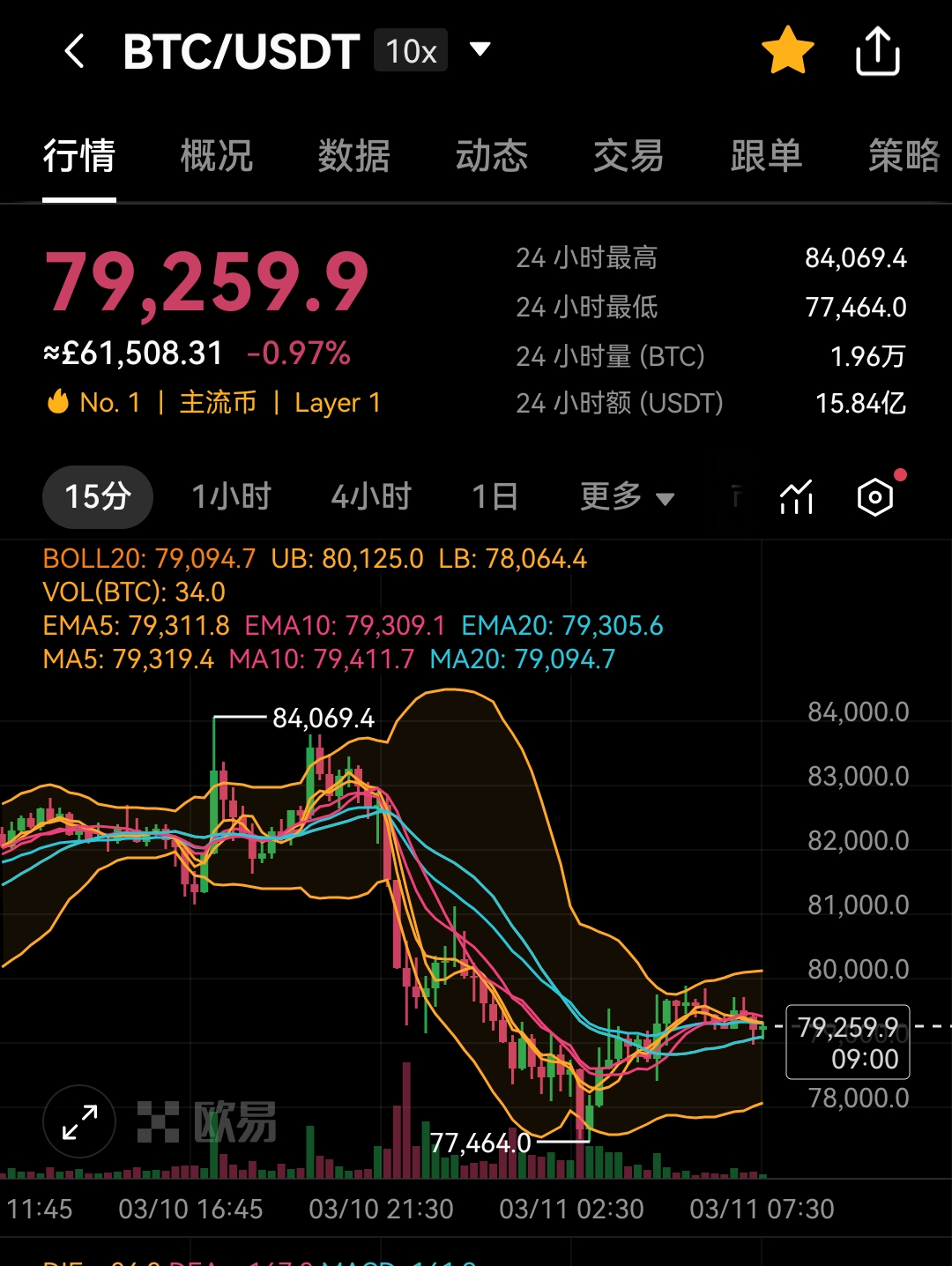Switch to the 数据 tab
Viewport: 952px width, 1266px height.
point(353,156)
